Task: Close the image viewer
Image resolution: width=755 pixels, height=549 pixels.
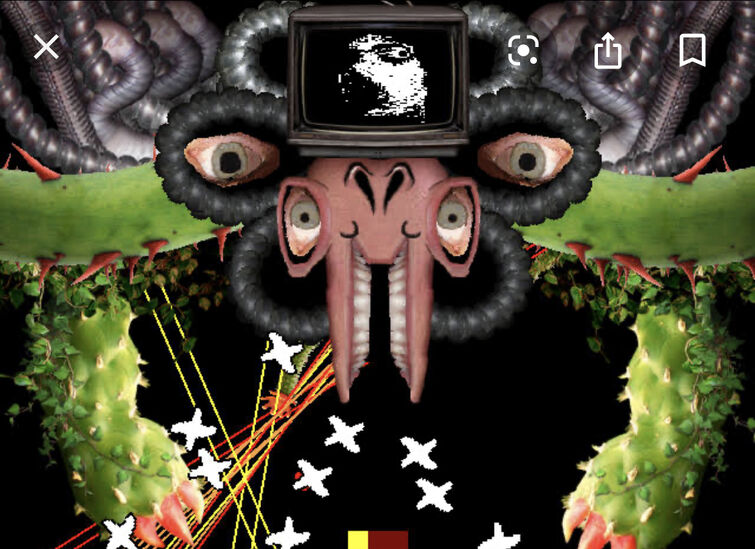Action: 46,47
